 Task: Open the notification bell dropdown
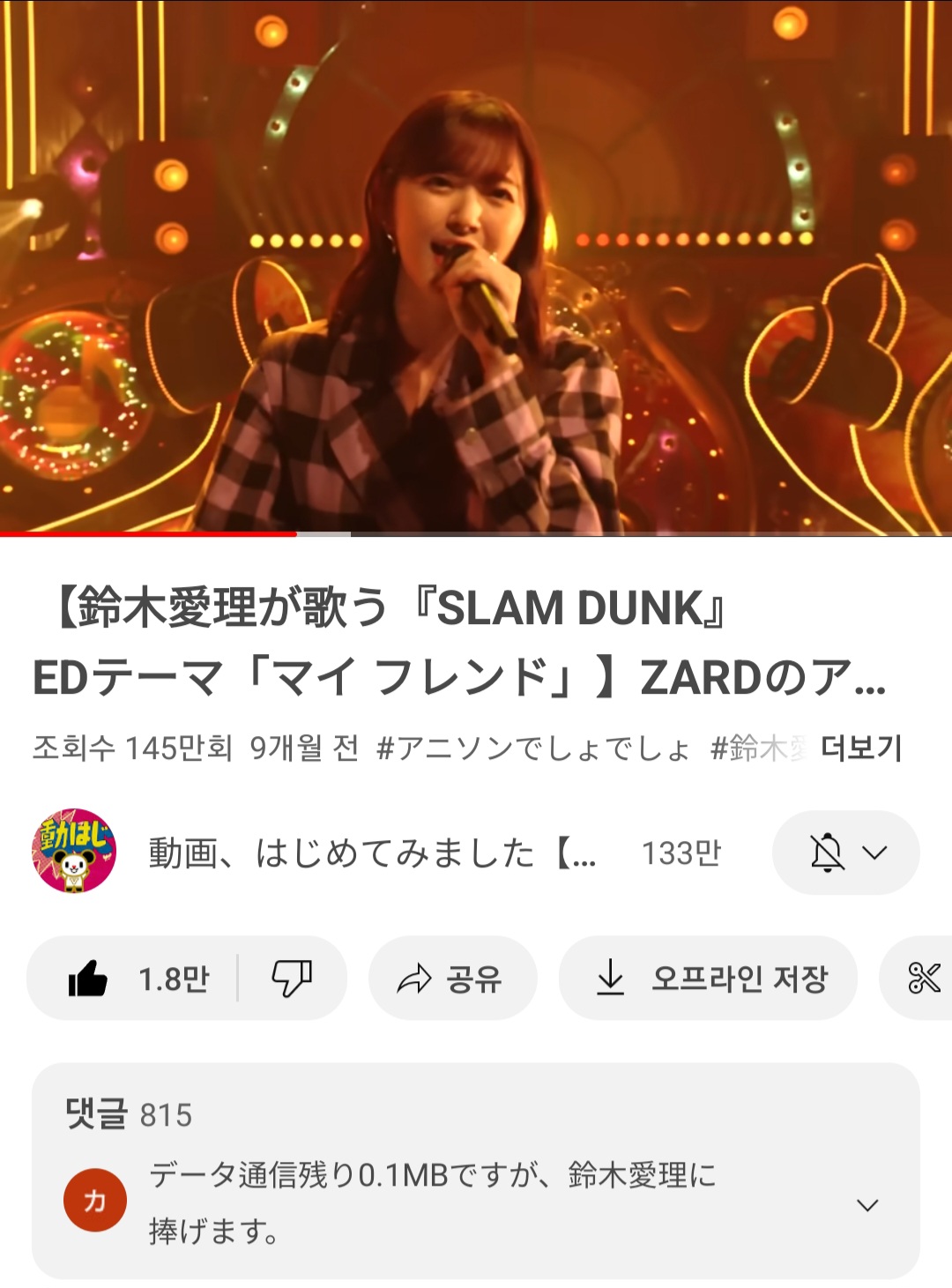coord(845,852)
